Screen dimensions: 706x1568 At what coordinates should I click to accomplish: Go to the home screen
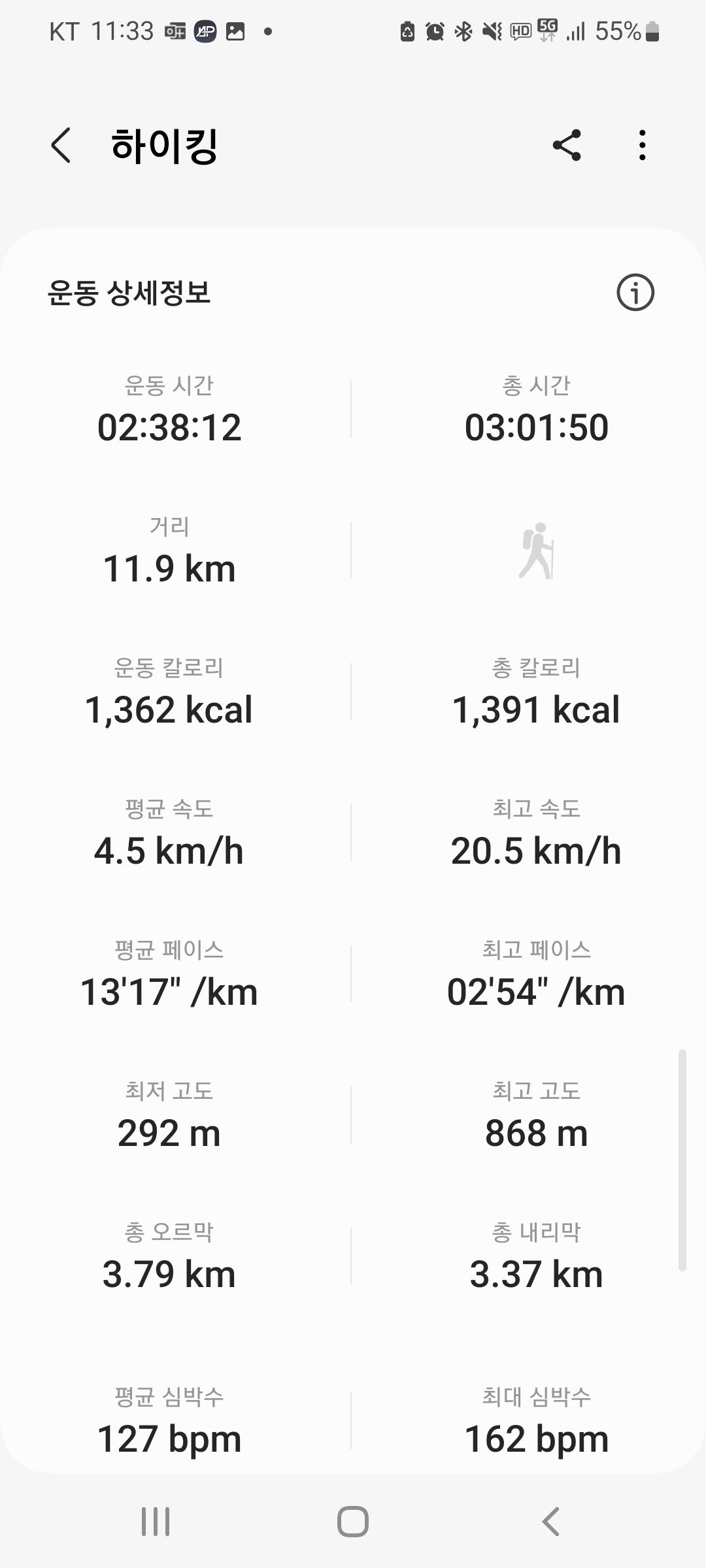coord(353,1522)
